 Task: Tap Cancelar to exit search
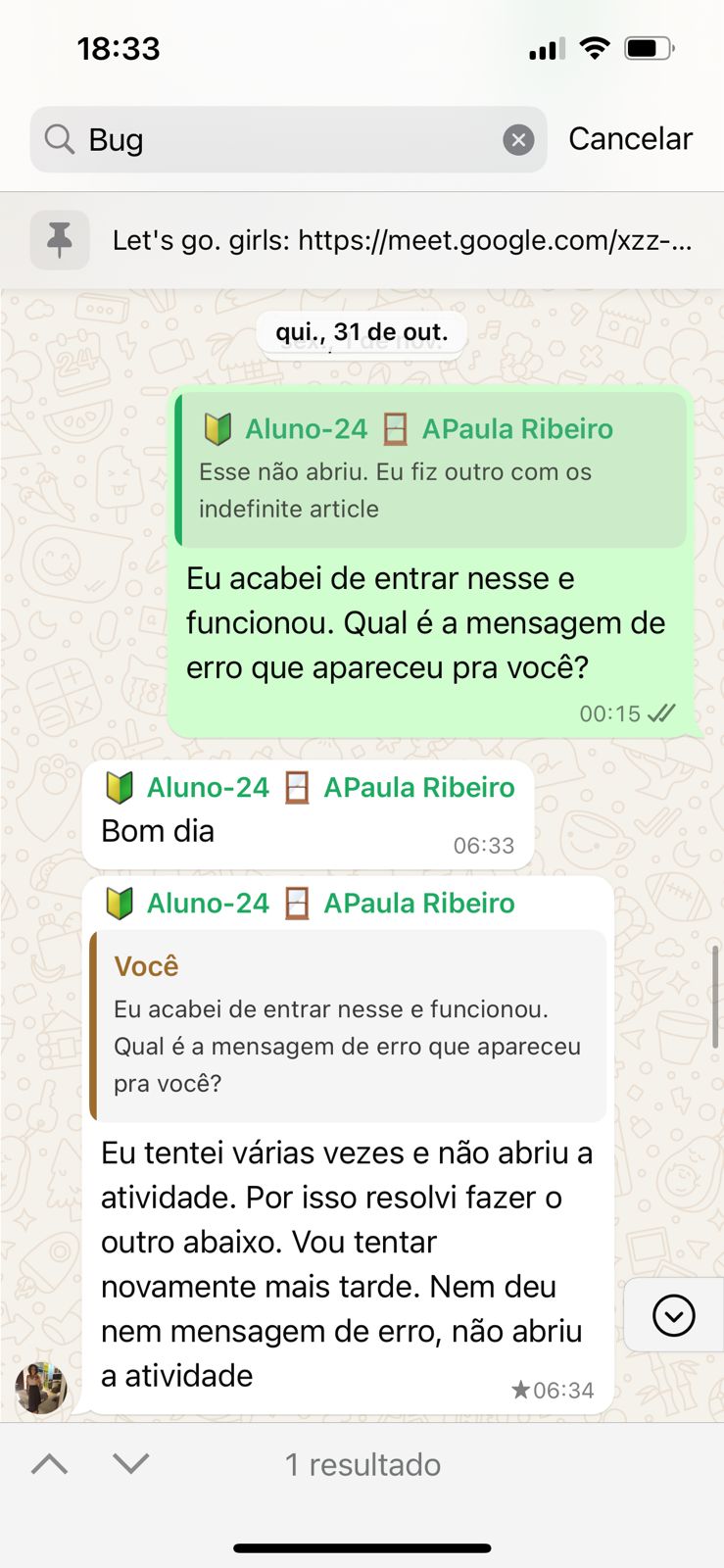click(630, 139)
